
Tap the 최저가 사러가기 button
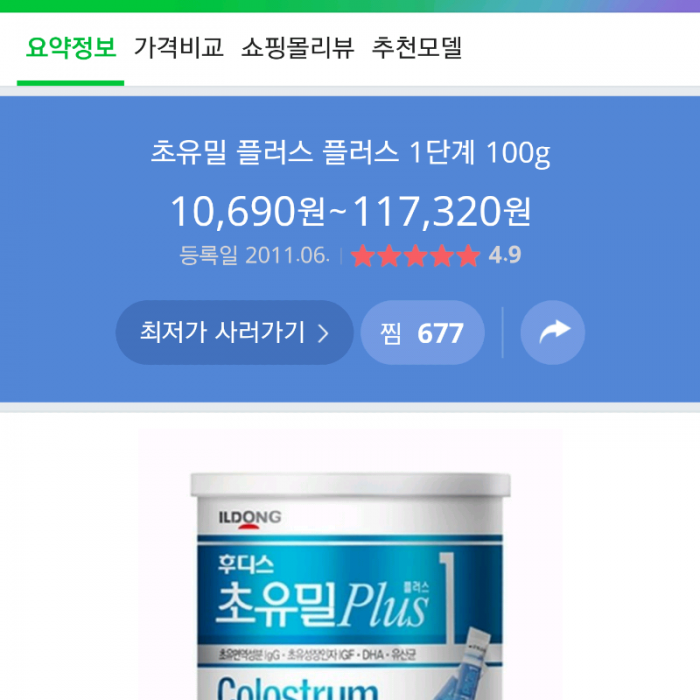(x=234, y=333)
